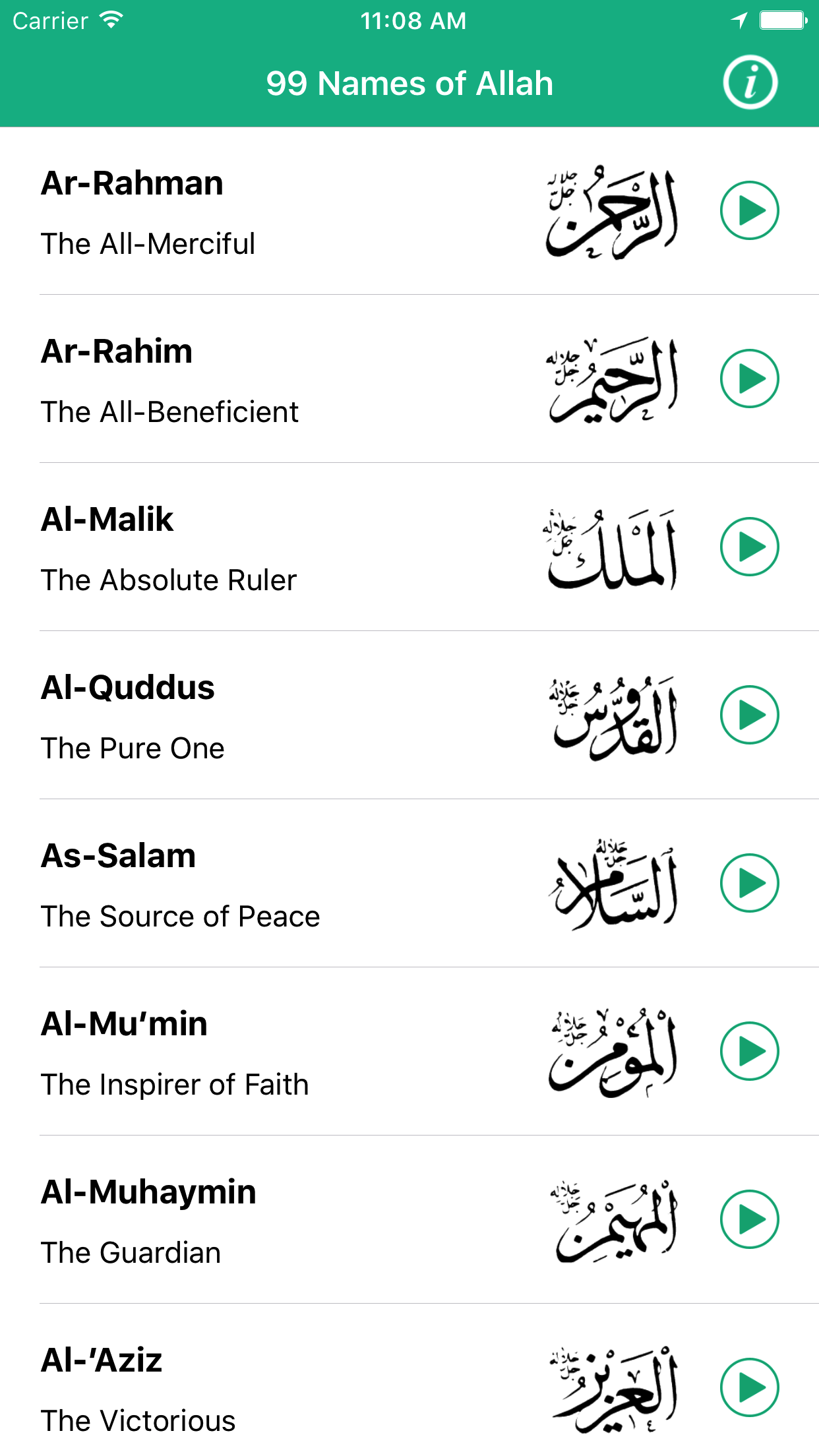This screenshot has height=1456, width=819.
Task: Play audio for Al-Mu'min
Action: click(749, 1051)
